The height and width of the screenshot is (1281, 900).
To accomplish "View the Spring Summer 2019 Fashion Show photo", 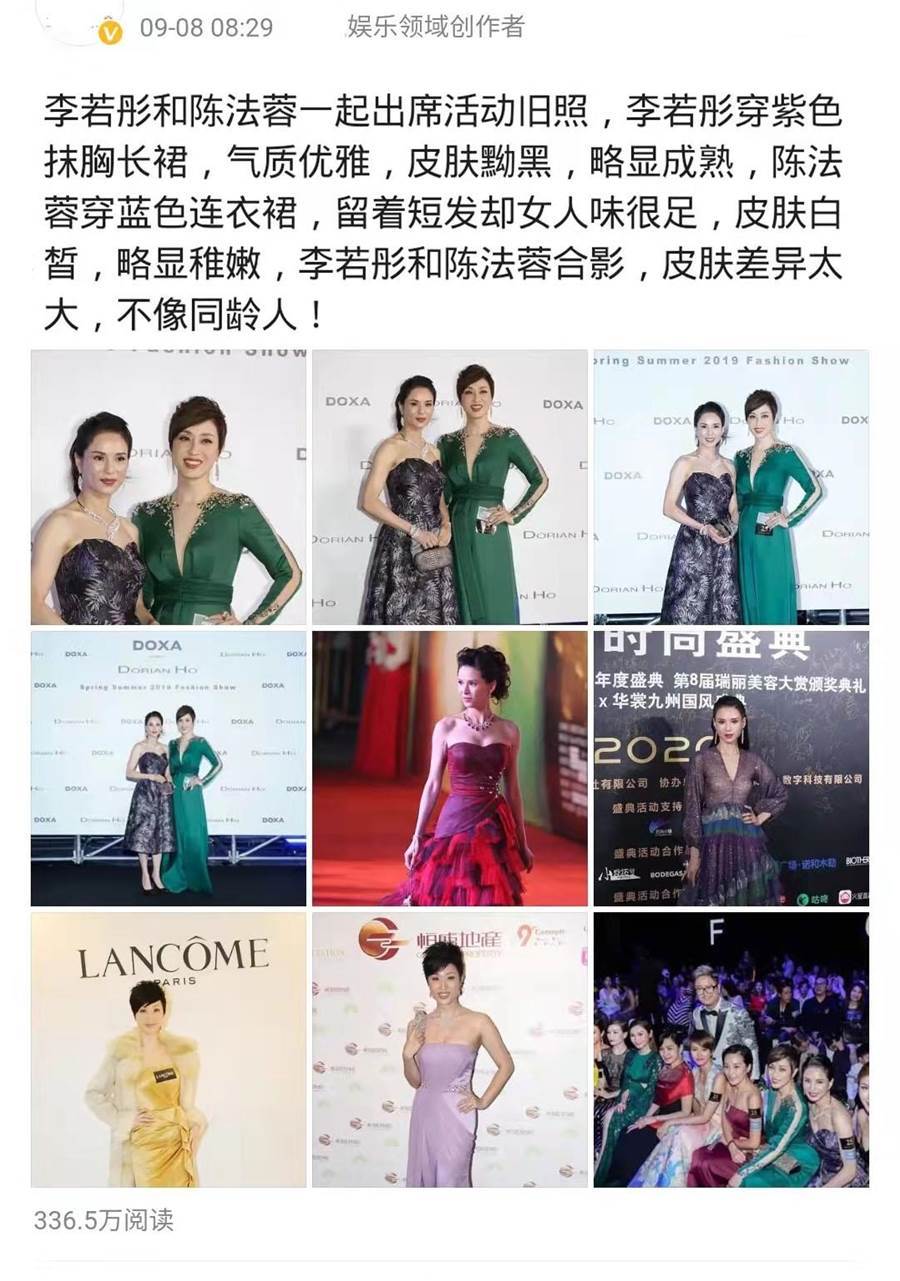I will point(731,487).
